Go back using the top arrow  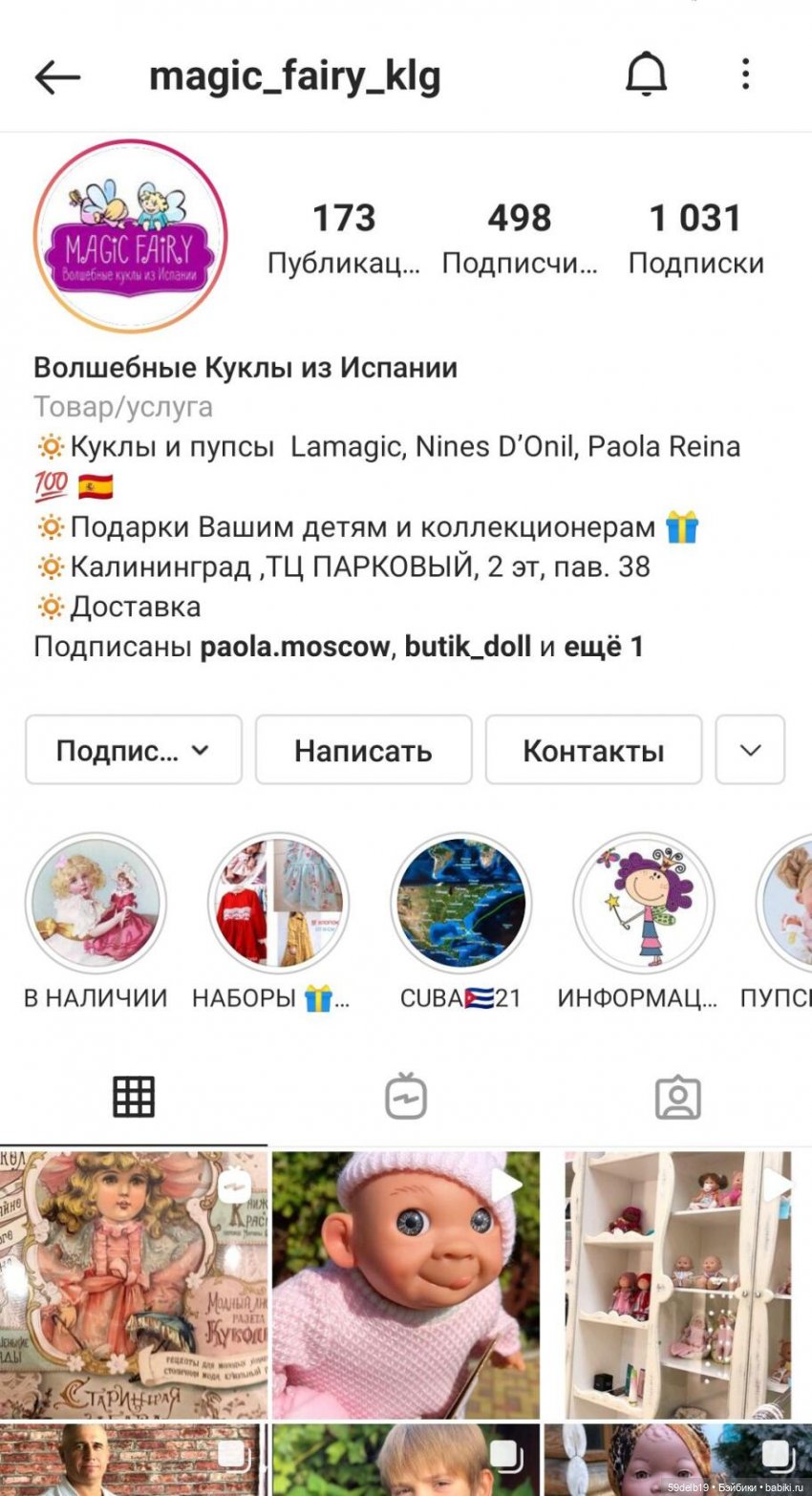click(x=57, y=76)
